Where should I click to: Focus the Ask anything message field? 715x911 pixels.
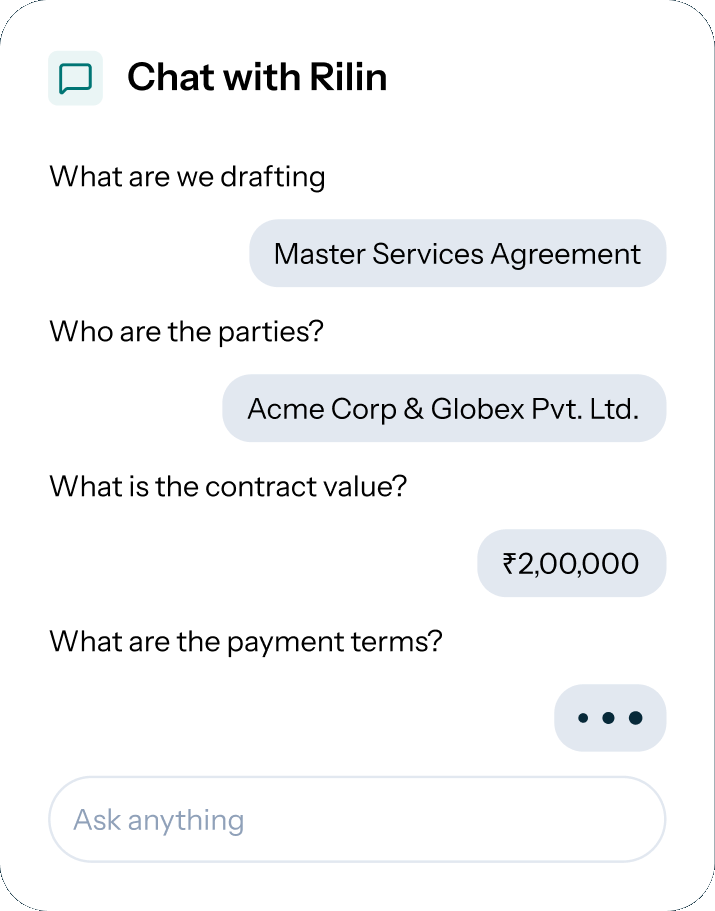coord(357,819)
